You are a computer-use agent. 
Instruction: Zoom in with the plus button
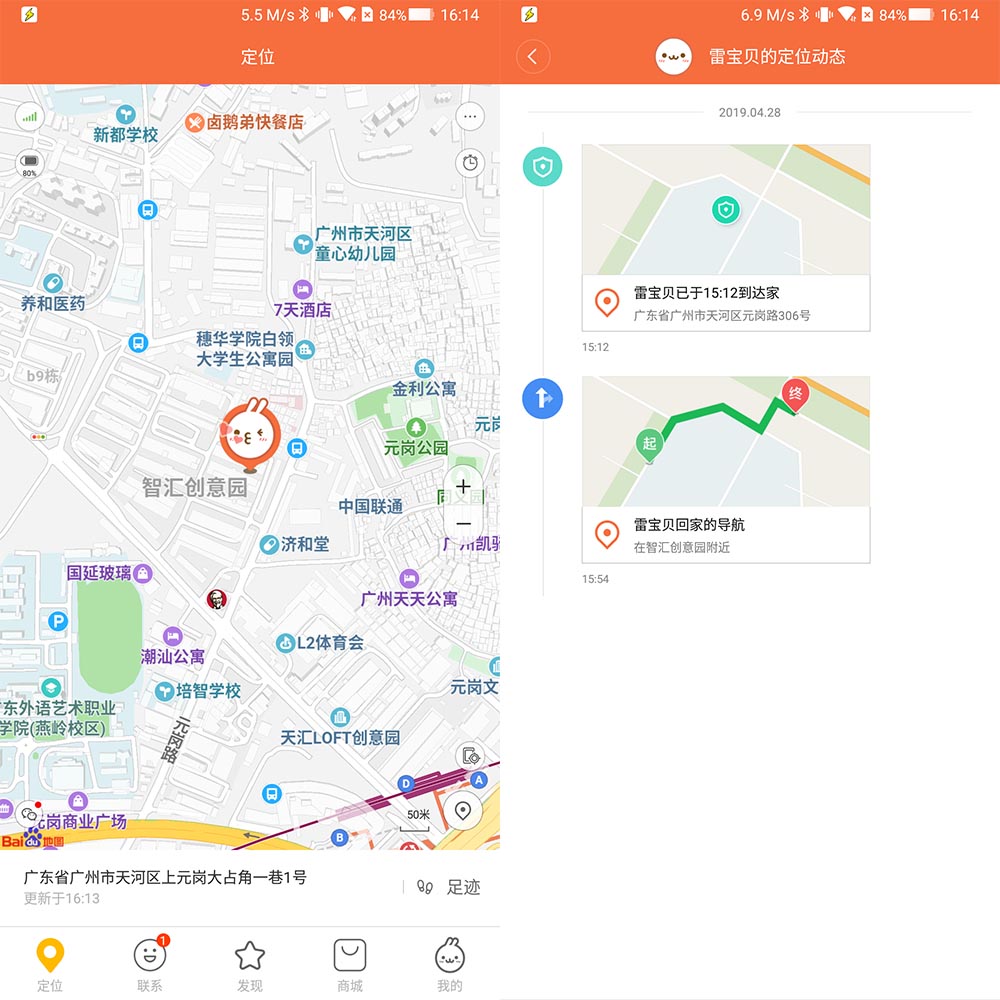click(x=463, y=487)
